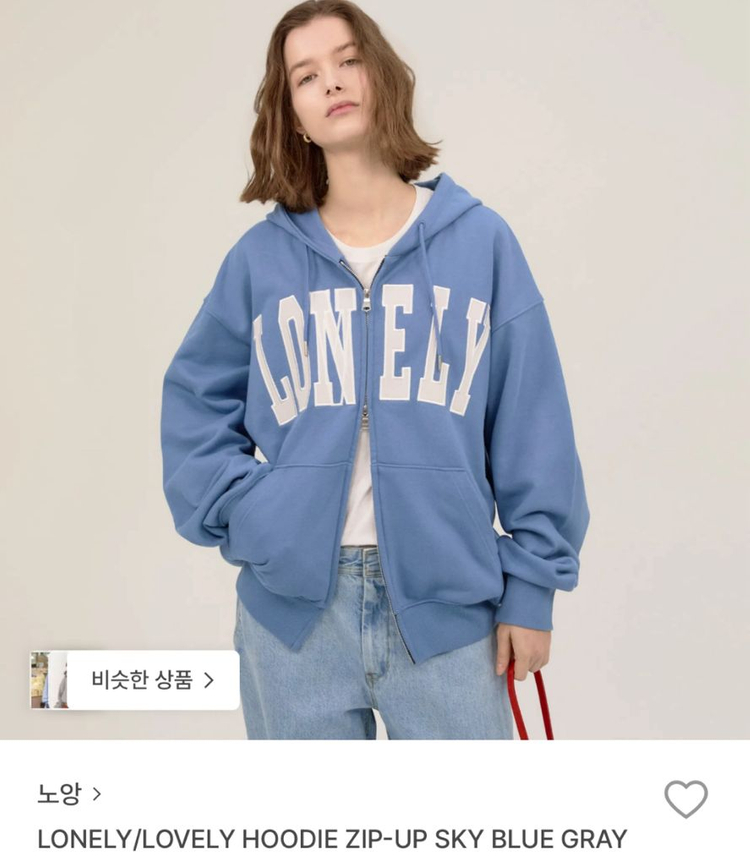
Task: Open the 노앙 brand page
Action: tap(68, 795)
